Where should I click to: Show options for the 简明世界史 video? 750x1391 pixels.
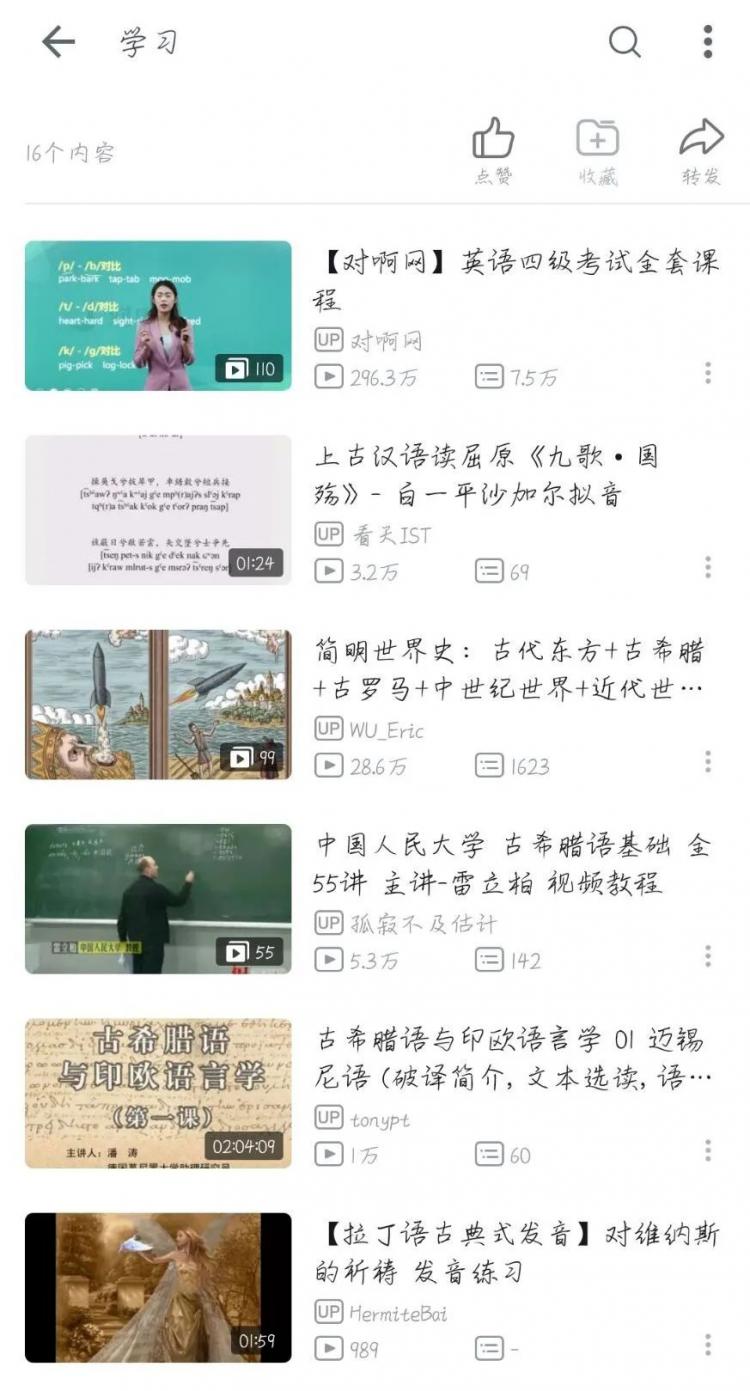click(708, 763)
